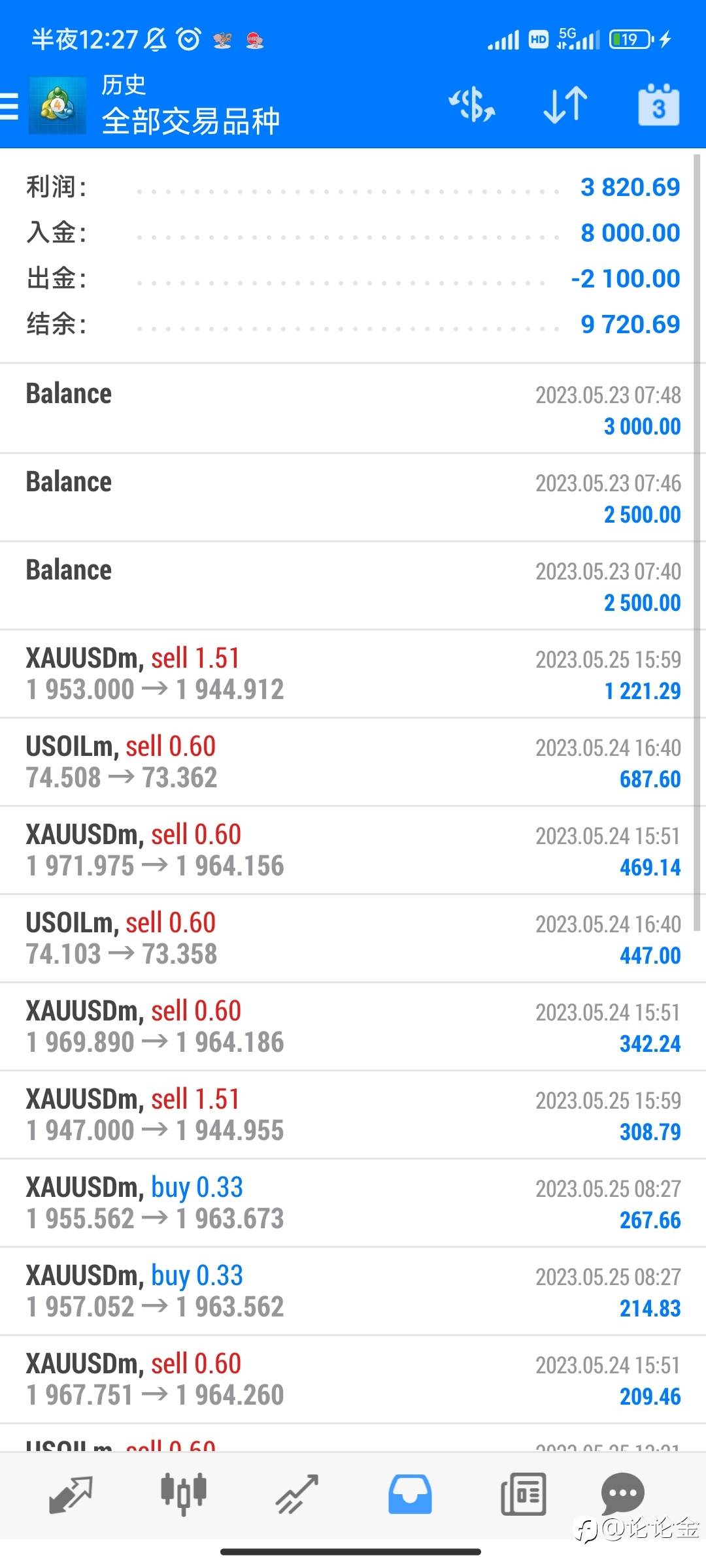Open USOILm trade with 447.00 profit

click(353, 939)
